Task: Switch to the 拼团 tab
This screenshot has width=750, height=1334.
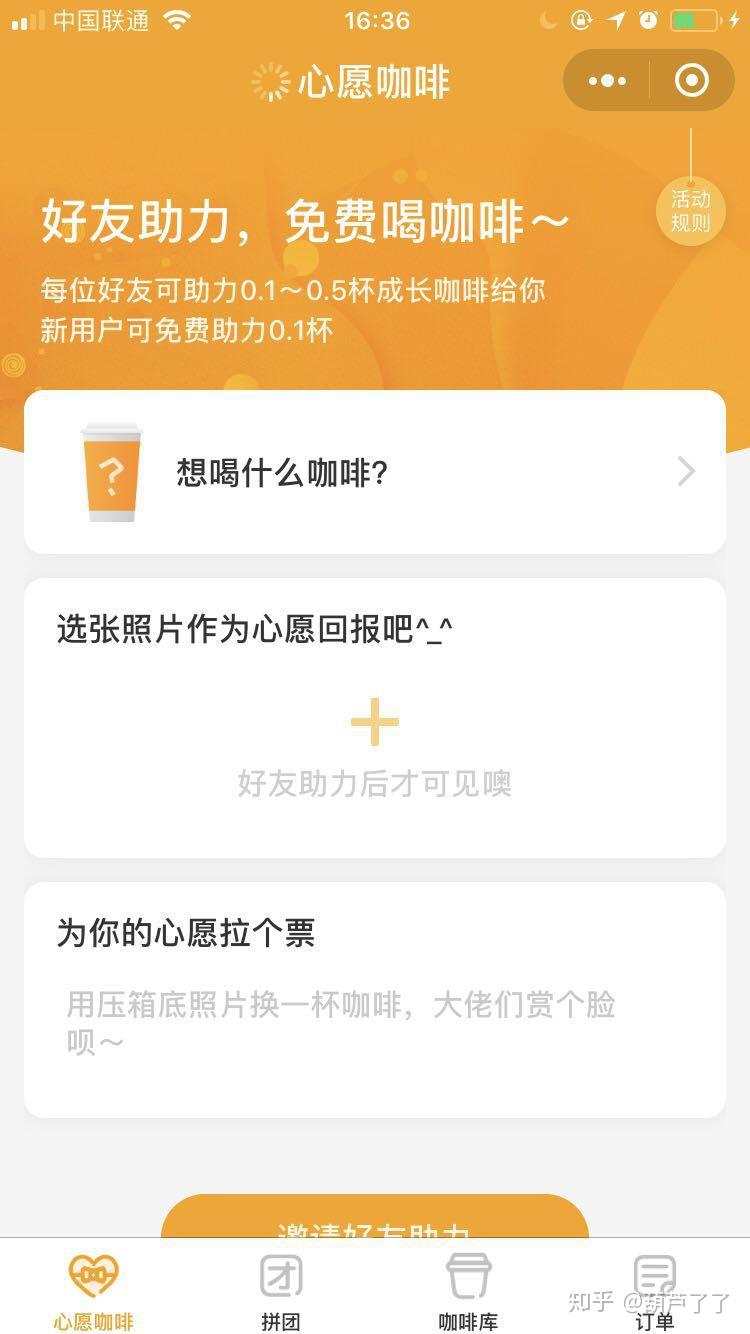Action: click(x=281, y=1292)
